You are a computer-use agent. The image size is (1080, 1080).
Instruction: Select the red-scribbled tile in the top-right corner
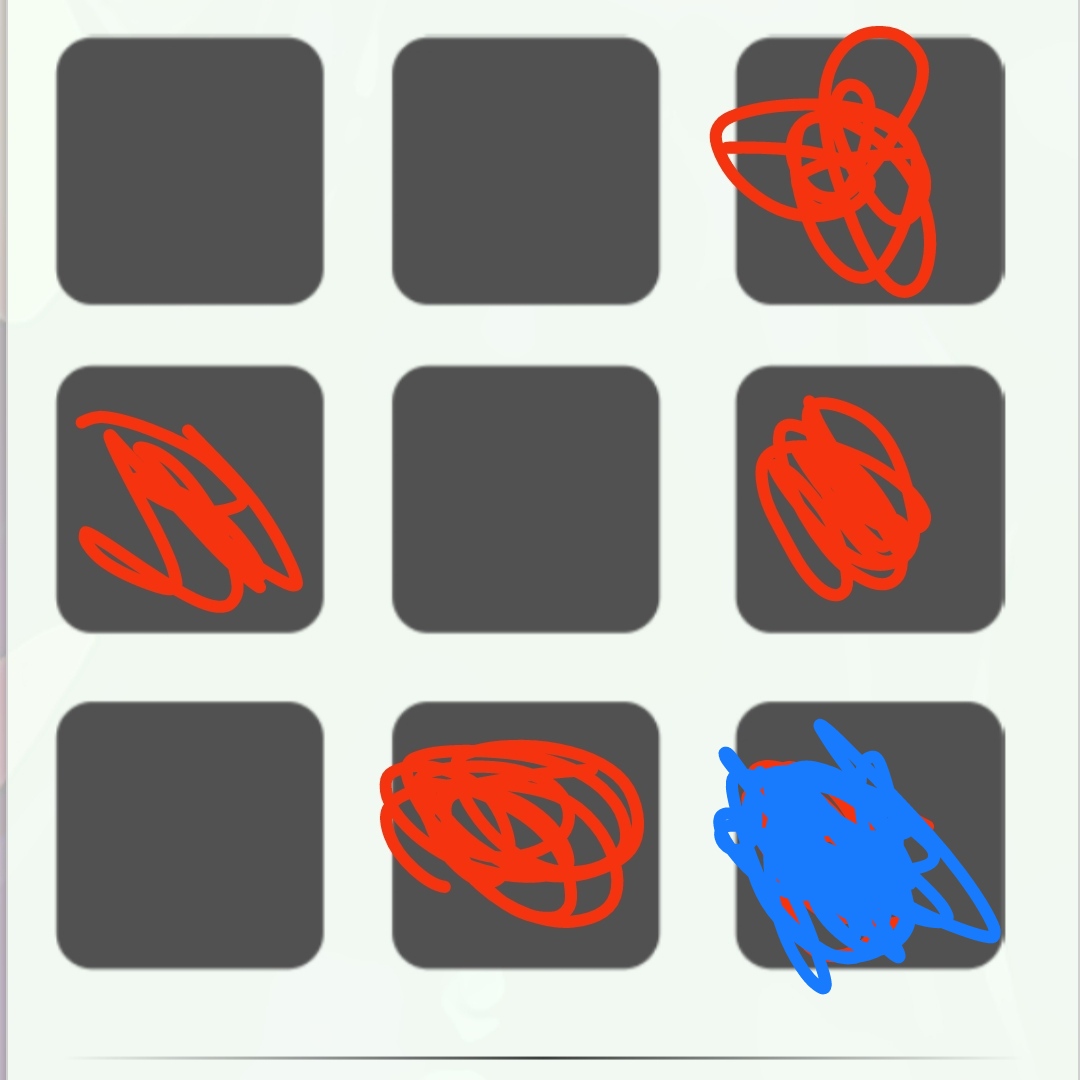point(868,171)
